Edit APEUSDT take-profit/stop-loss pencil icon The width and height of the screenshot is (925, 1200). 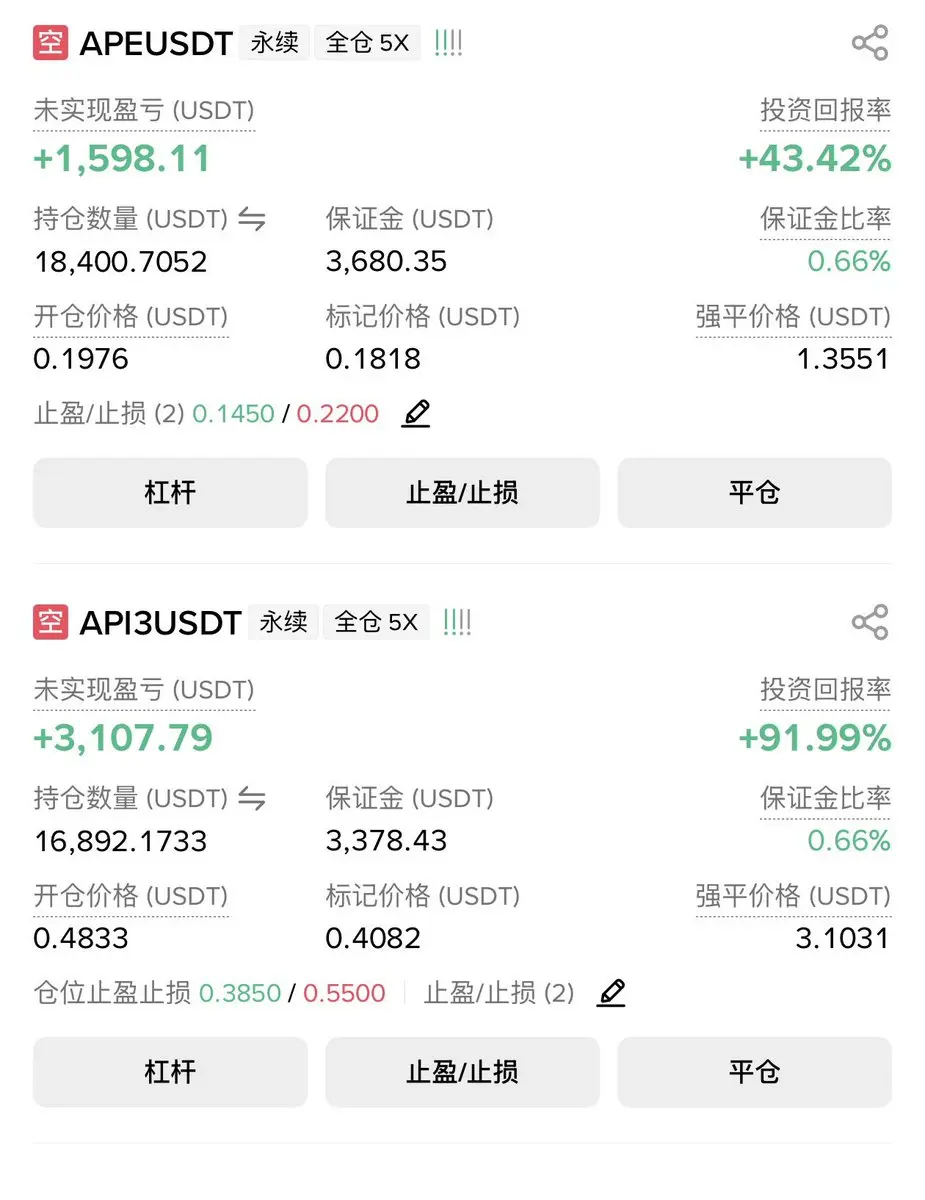(x=416, y=413)
